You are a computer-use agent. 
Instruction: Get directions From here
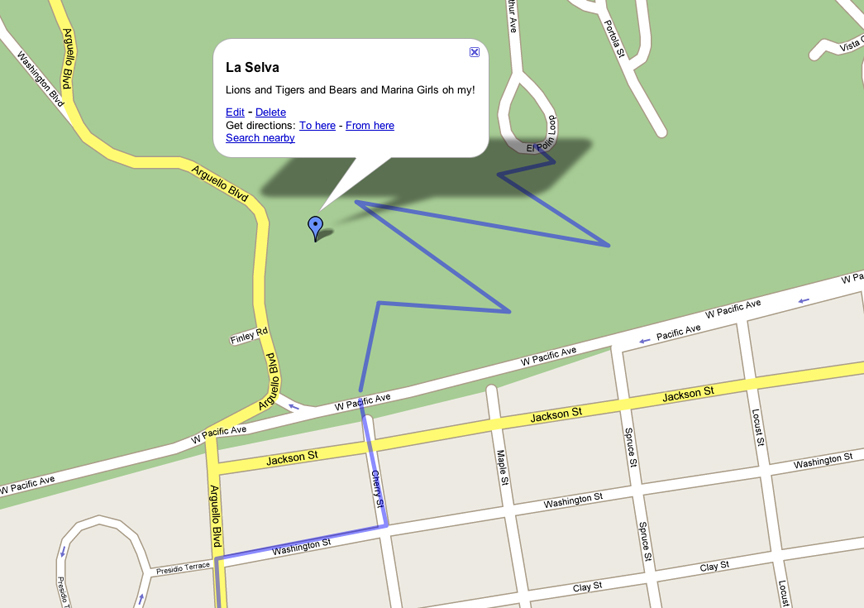pos(369,125)
